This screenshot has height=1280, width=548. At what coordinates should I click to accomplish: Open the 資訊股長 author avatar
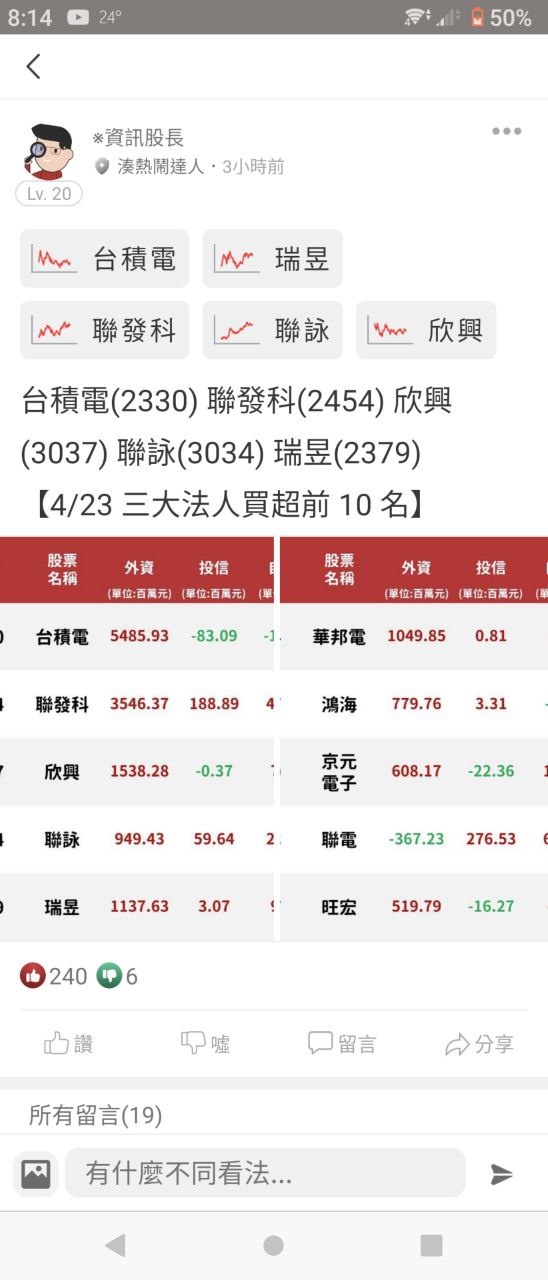[48, 151]
